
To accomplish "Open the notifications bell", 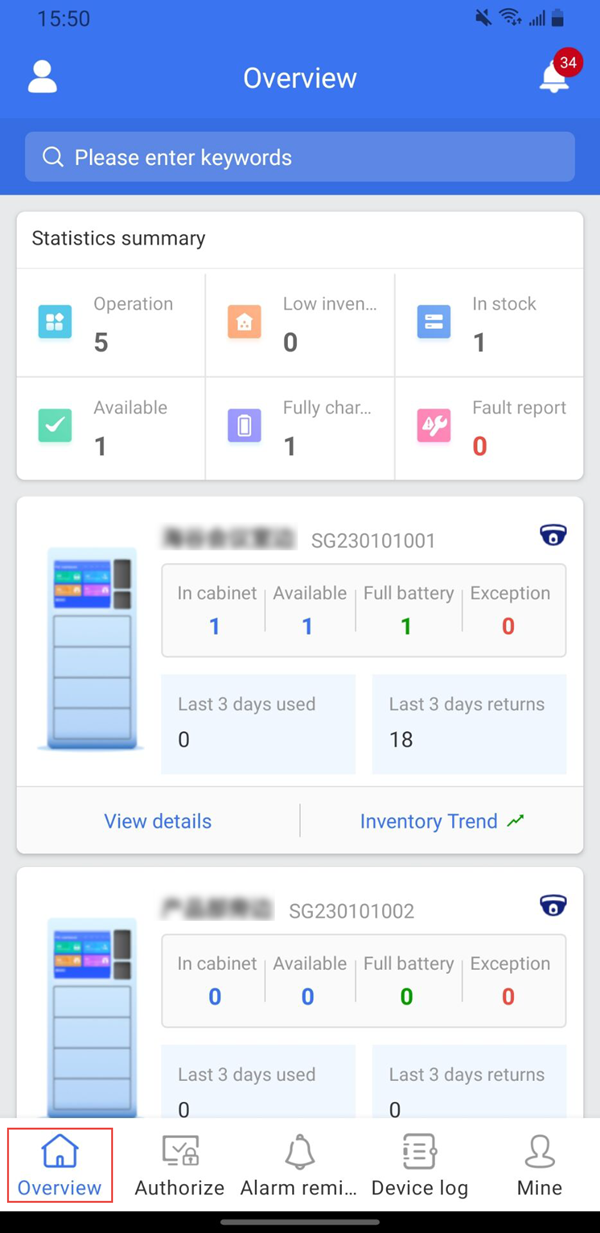I will pos(555,77).
